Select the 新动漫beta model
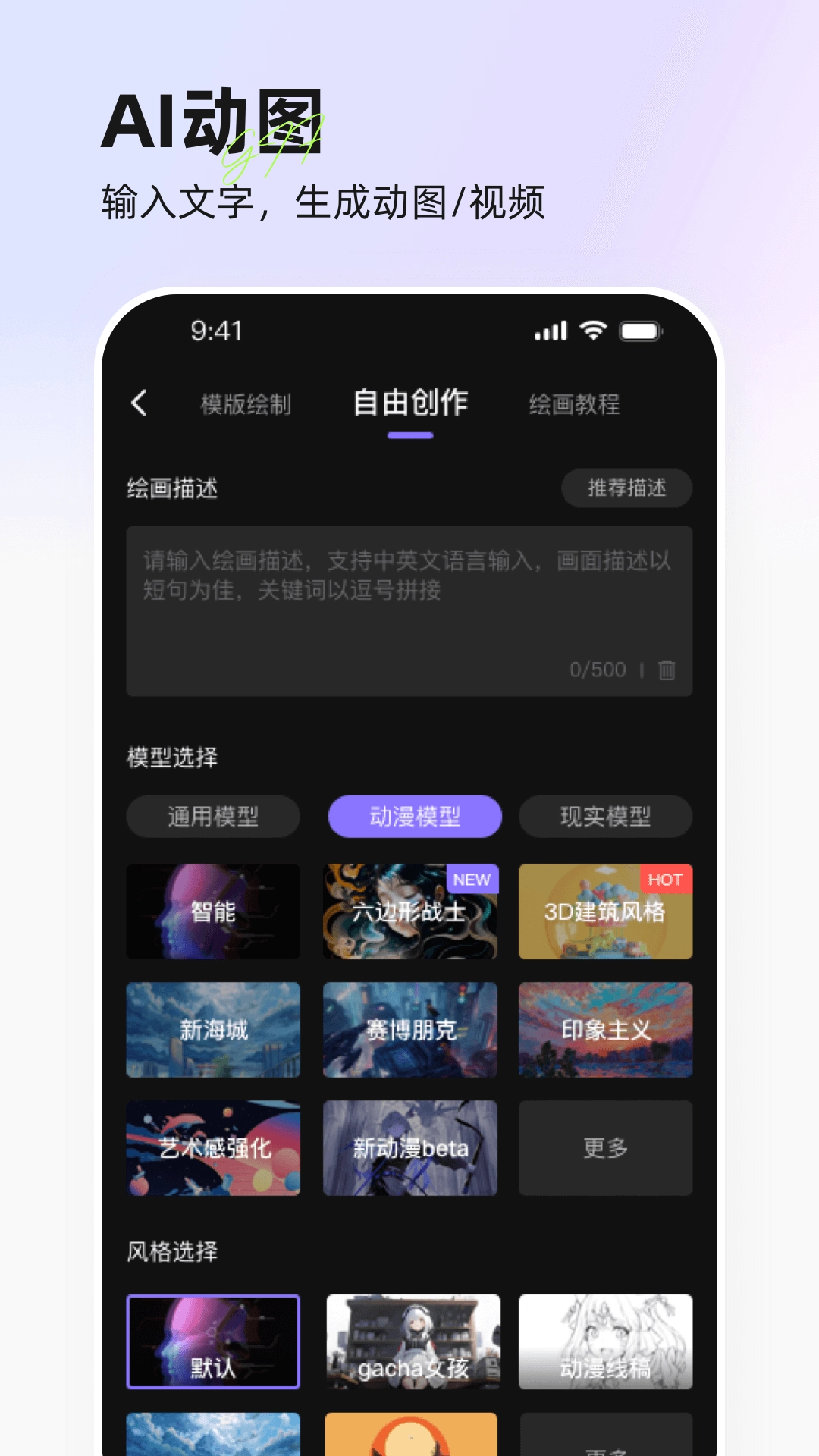This screenshot has width=819, height=1456. (410, 1148)
